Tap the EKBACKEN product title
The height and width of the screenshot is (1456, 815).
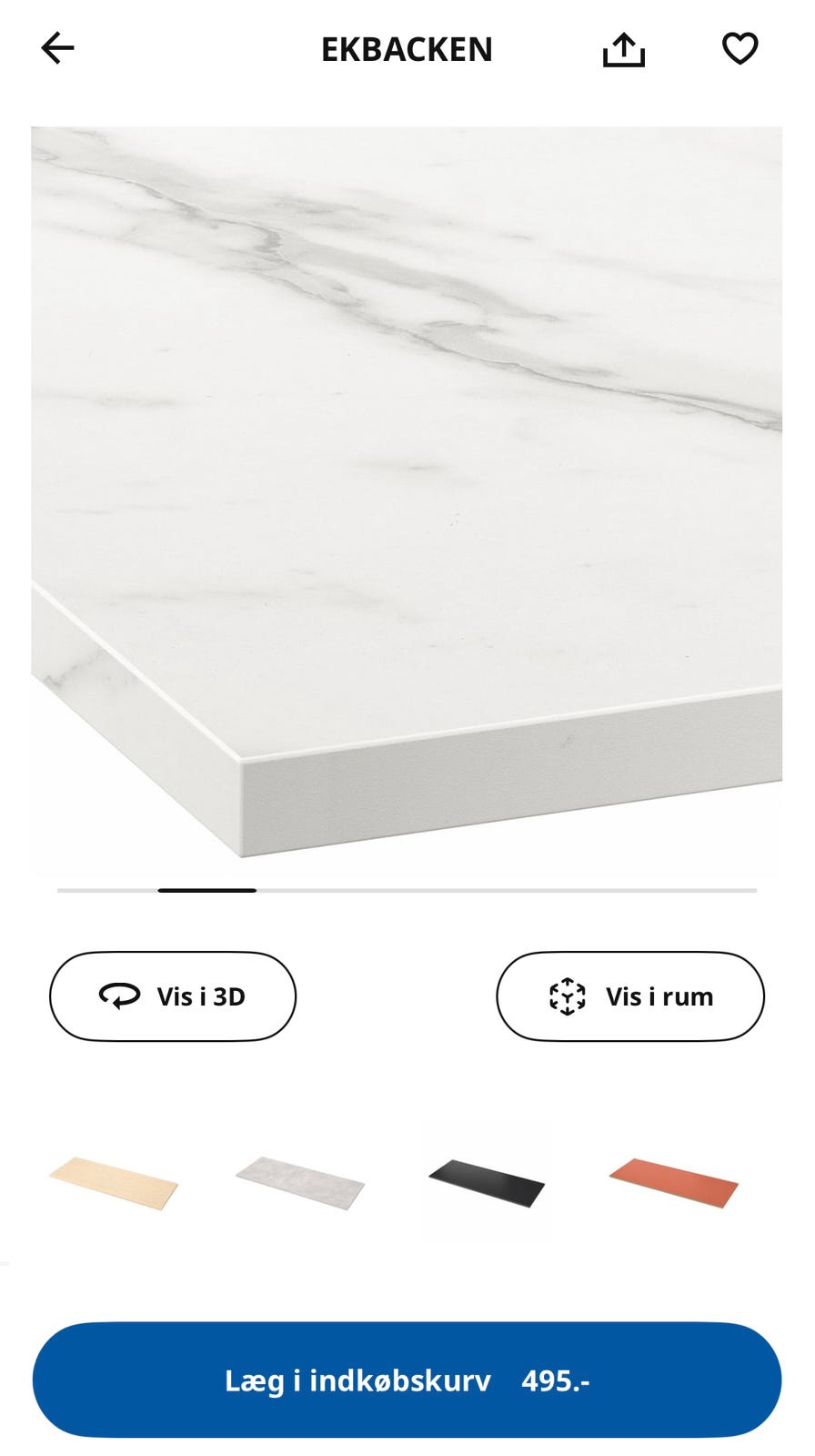click(x=407, y=49)
